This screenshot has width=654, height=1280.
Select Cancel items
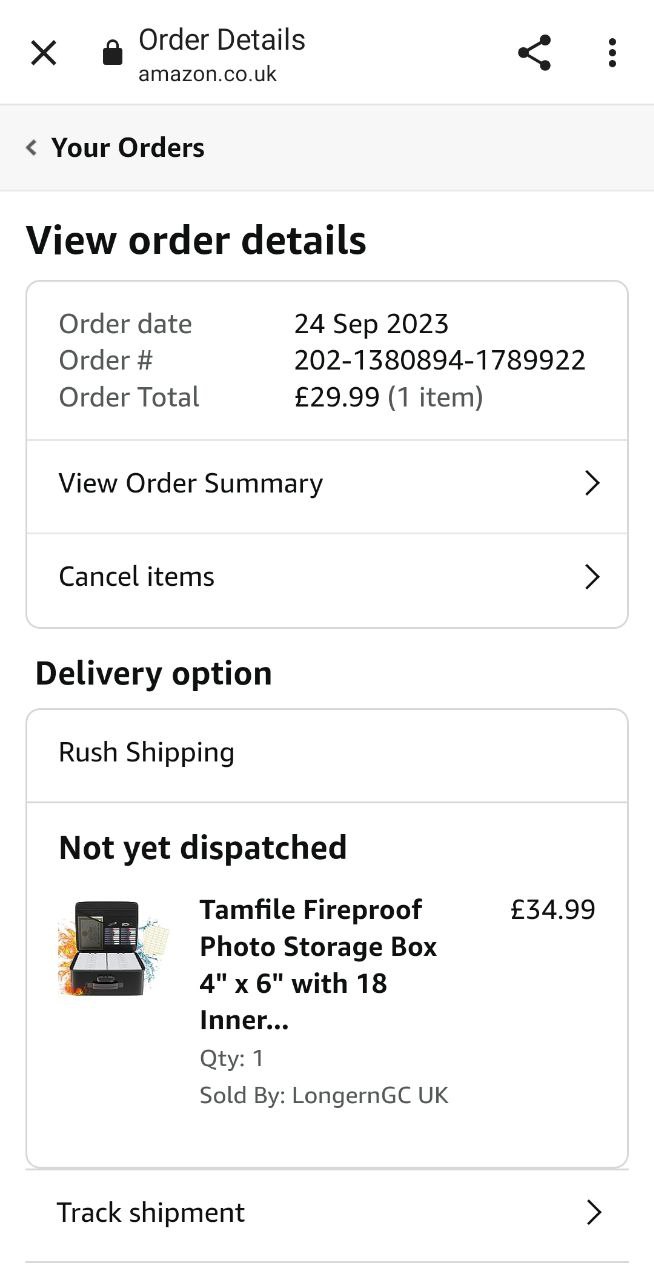point(327,577)
